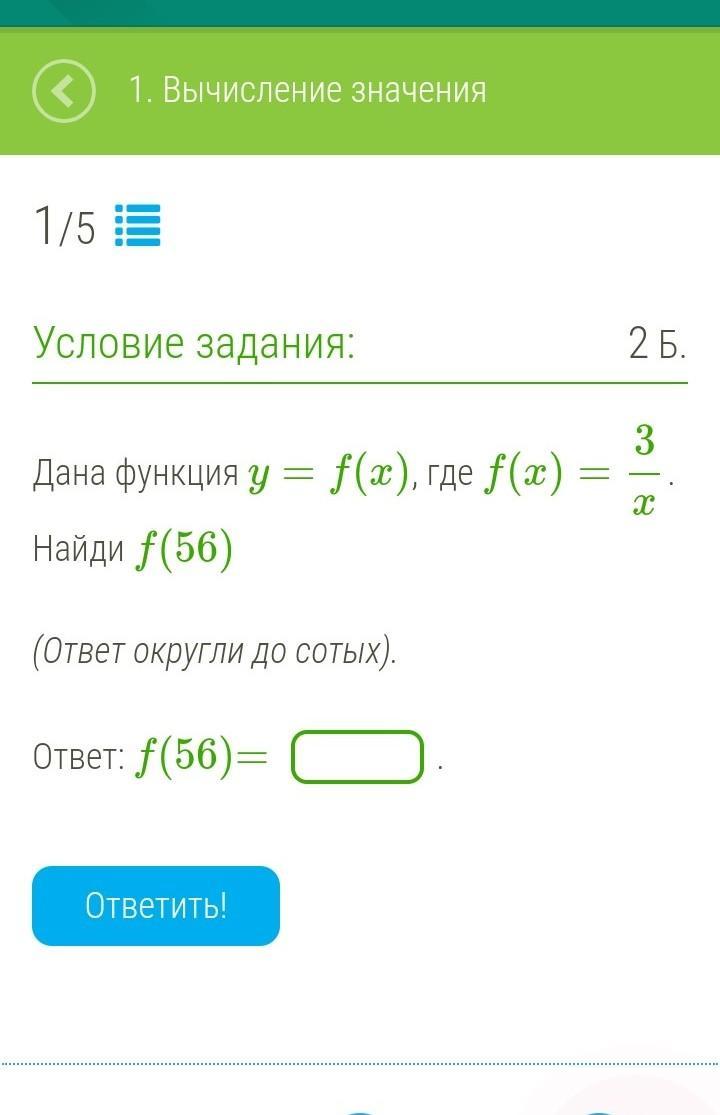Open the task list icon beside 1/5
This screenshot has width=720, height=1115.
pos(137,225)
